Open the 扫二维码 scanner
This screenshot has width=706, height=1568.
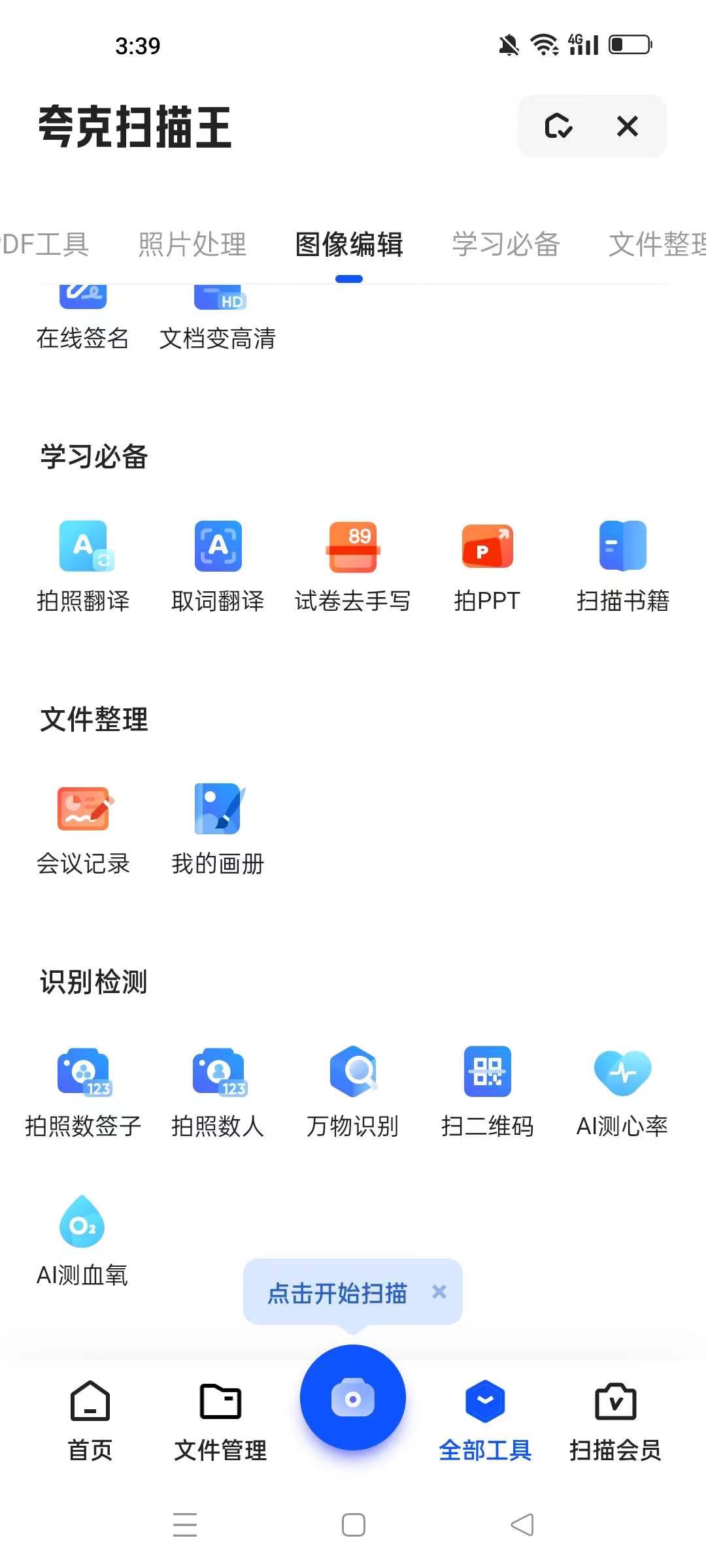pyautogui.click(x=487, y=1092)
